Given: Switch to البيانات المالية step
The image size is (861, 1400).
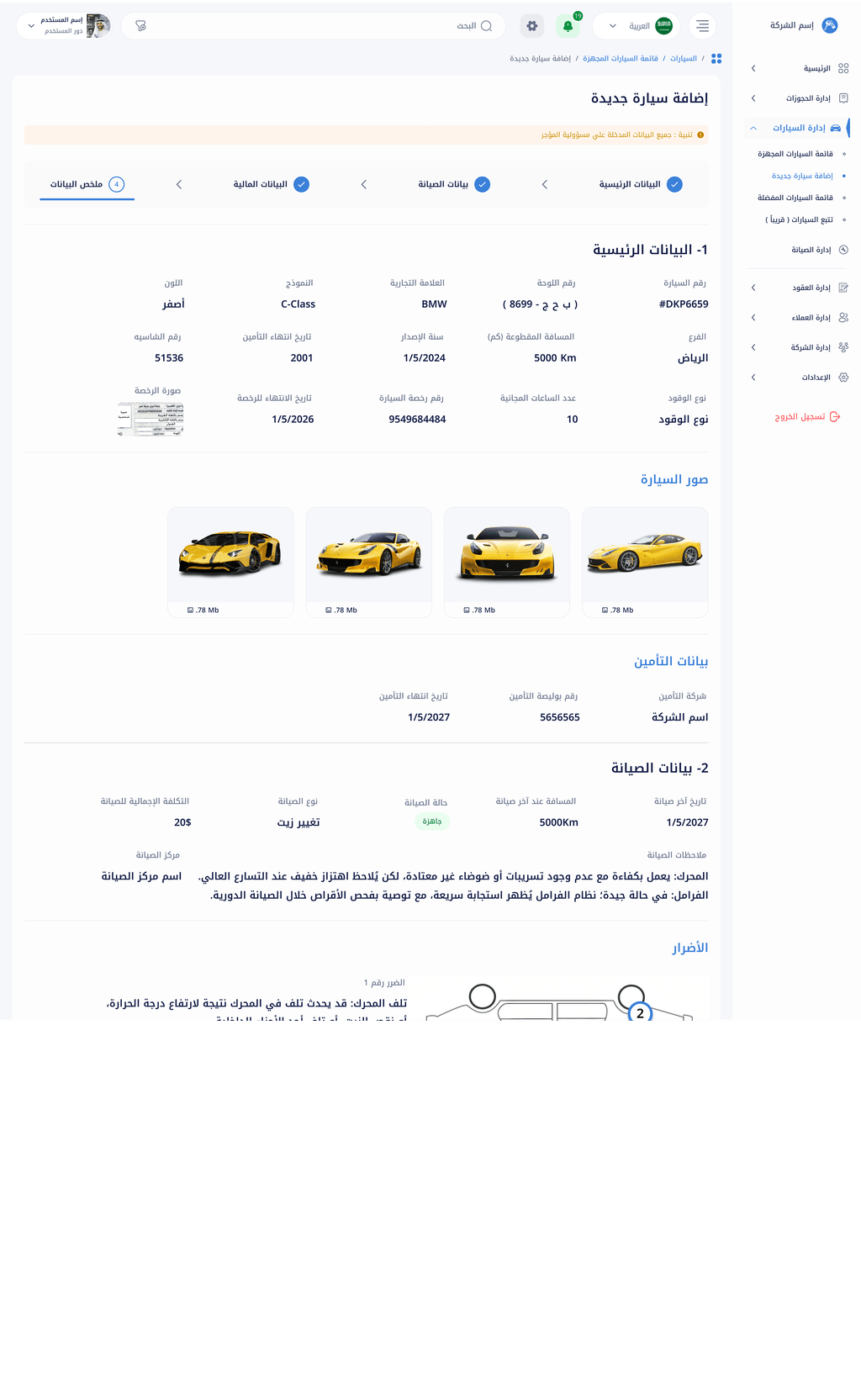Looking at the screenshot, I should tap(271, 184).
